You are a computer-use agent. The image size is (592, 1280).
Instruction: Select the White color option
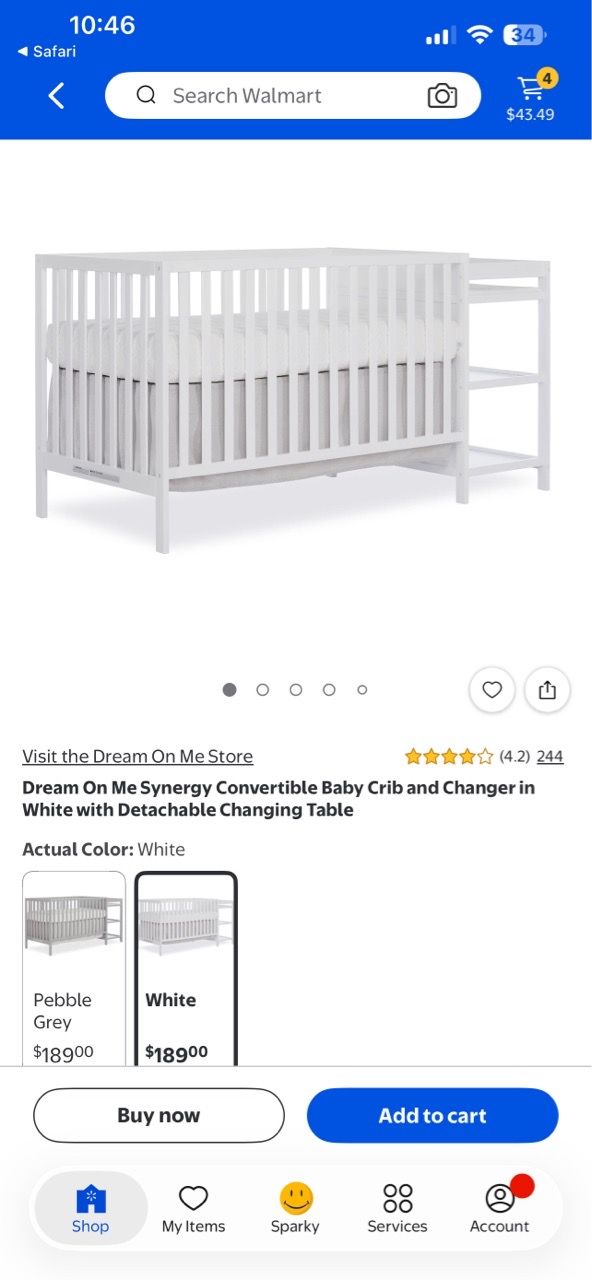point(186,968)
